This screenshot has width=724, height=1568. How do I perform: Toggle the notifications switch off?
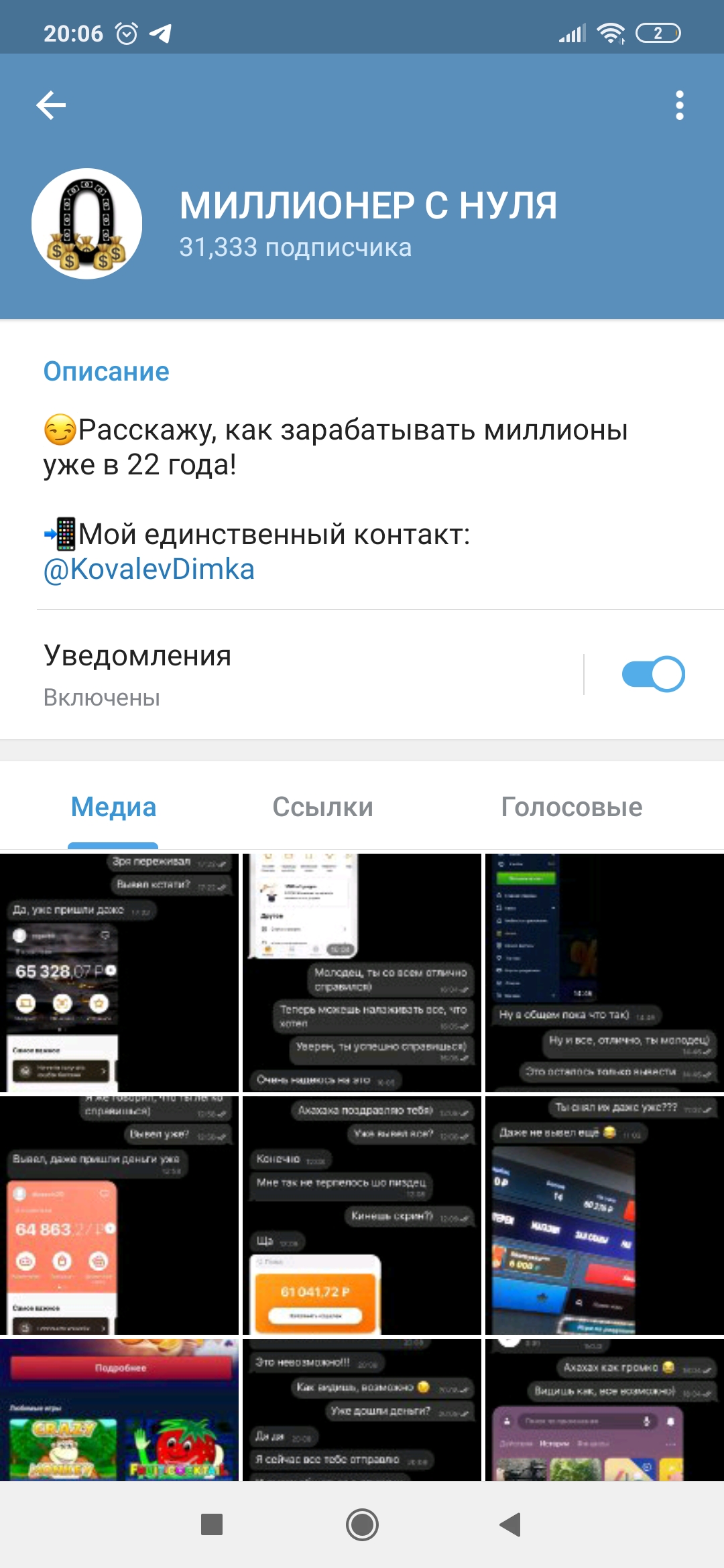click(653, 674)
